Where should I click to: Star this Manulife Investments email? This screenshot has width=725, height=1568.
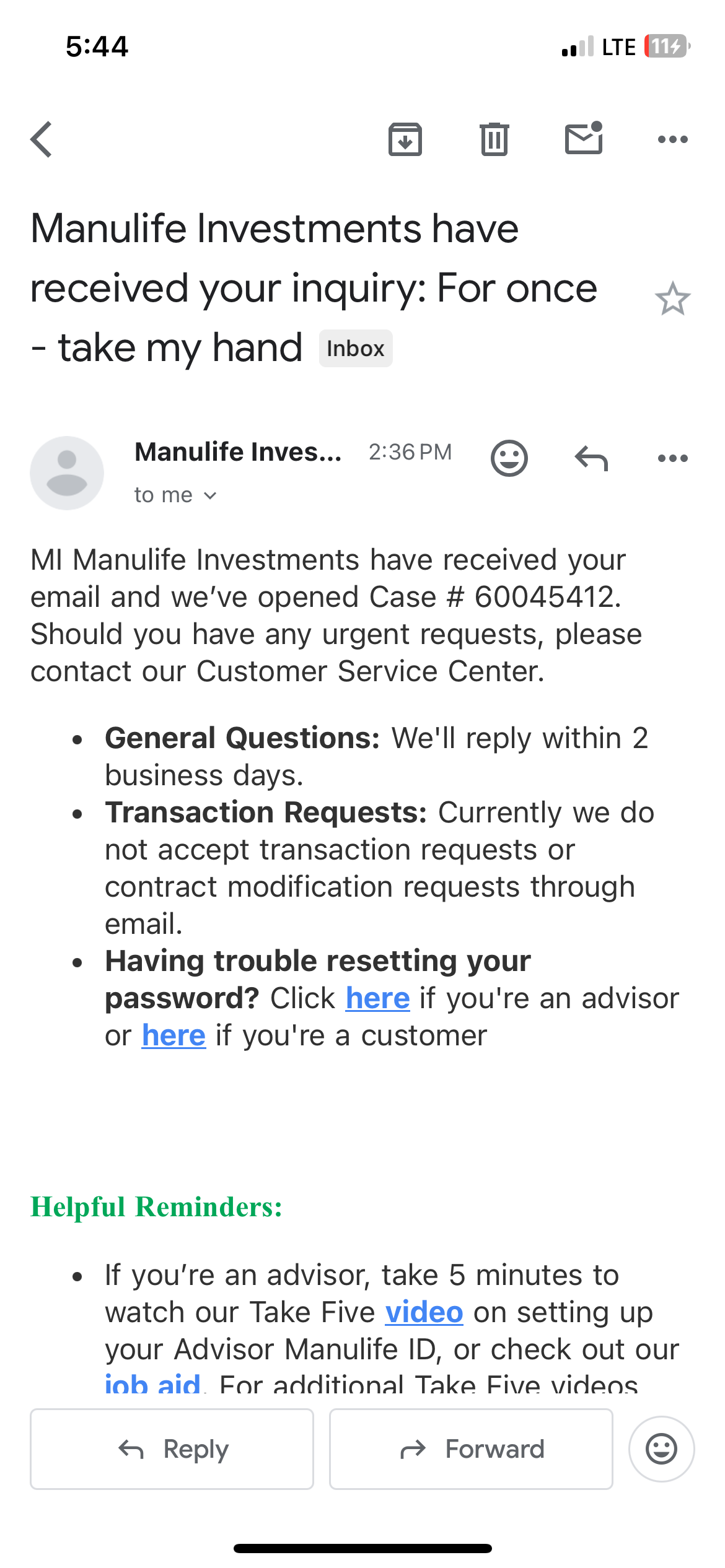click(x=672, y=299)
